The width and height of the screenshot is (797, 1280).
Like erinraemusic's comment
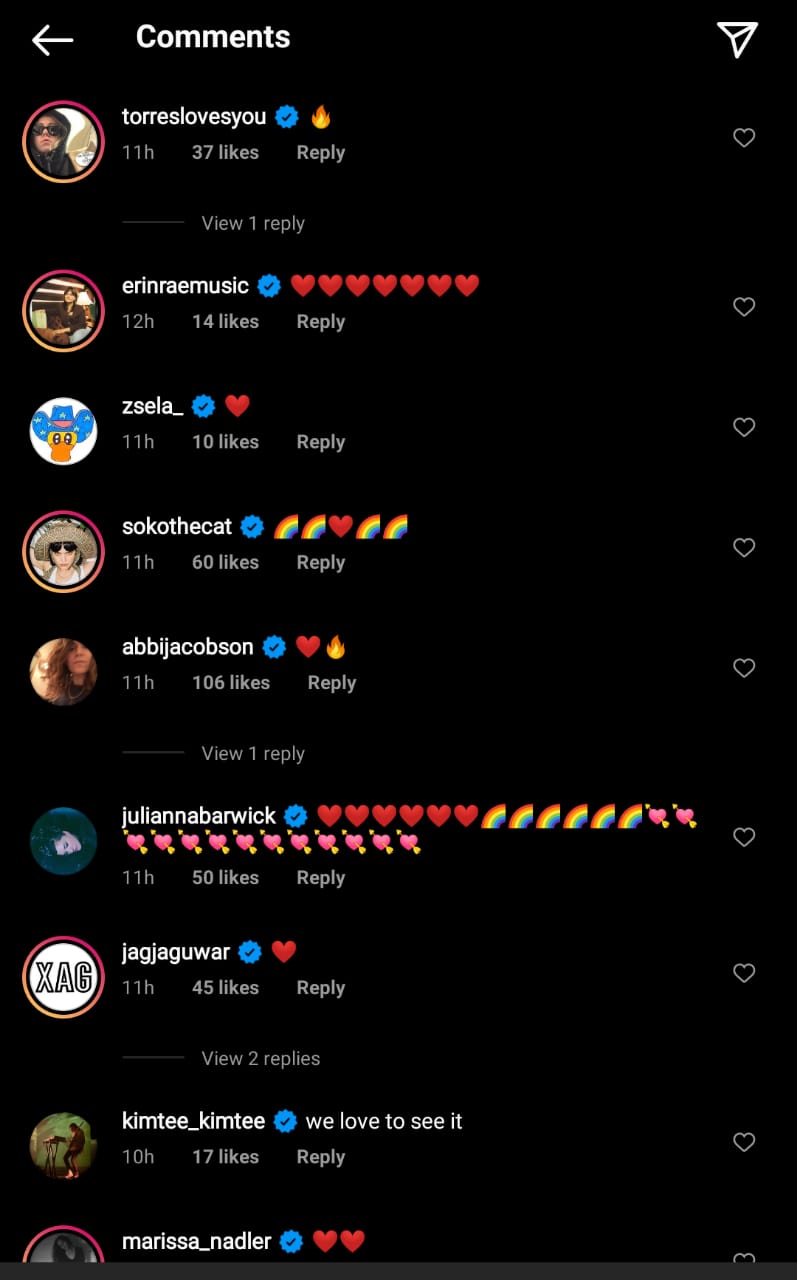(x=744, y=307)
